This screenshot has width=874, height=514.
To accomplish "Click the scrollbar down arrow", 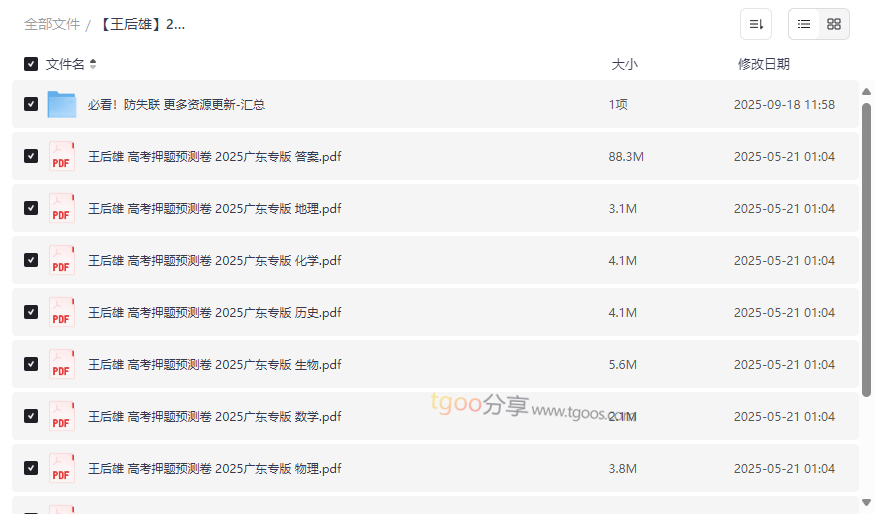I will (866, 502).
